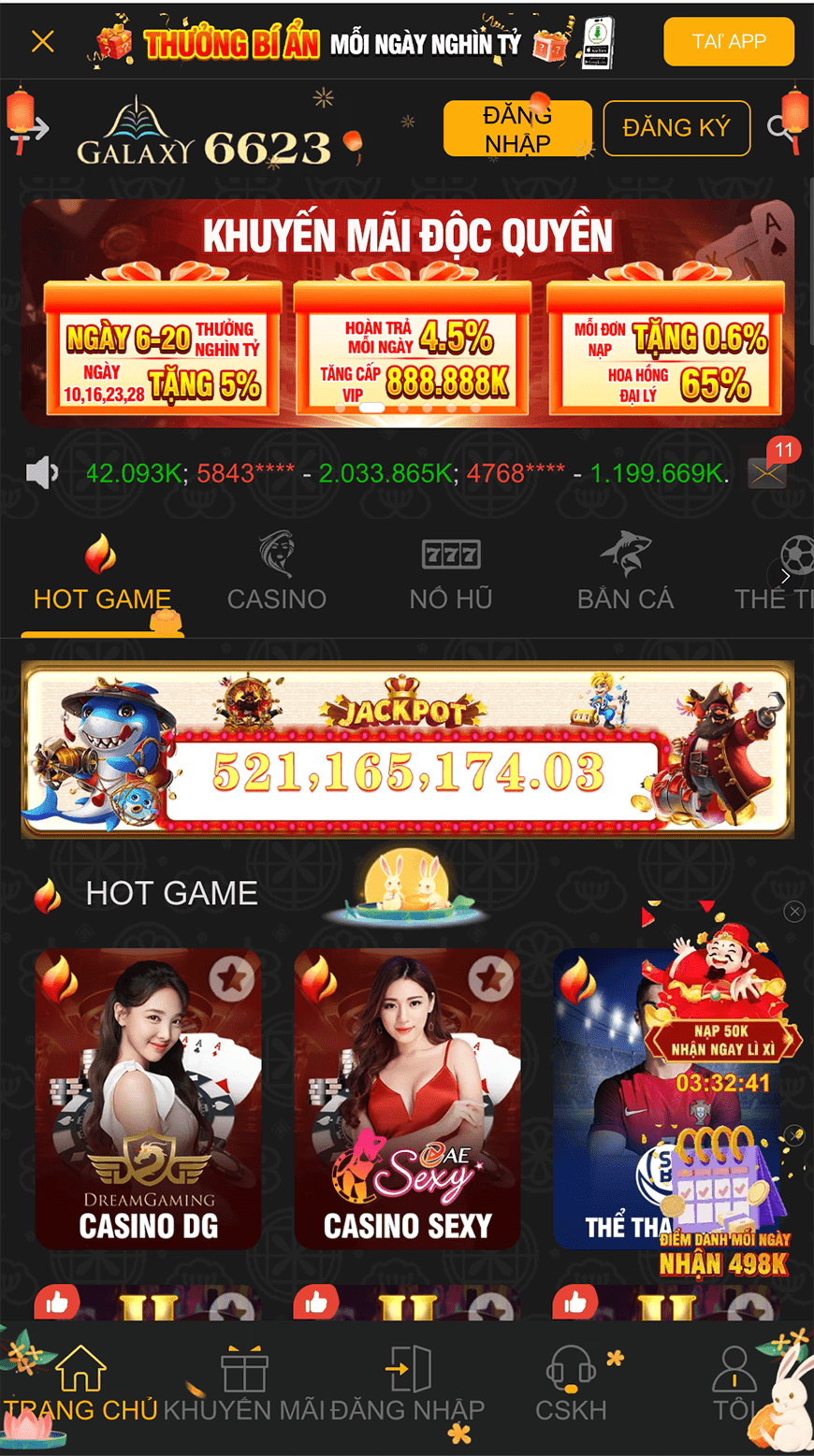Go to the TRANG CHỦ home tab
Viewport: 814px width, 1456px height.
click(x=80, y=1386)
